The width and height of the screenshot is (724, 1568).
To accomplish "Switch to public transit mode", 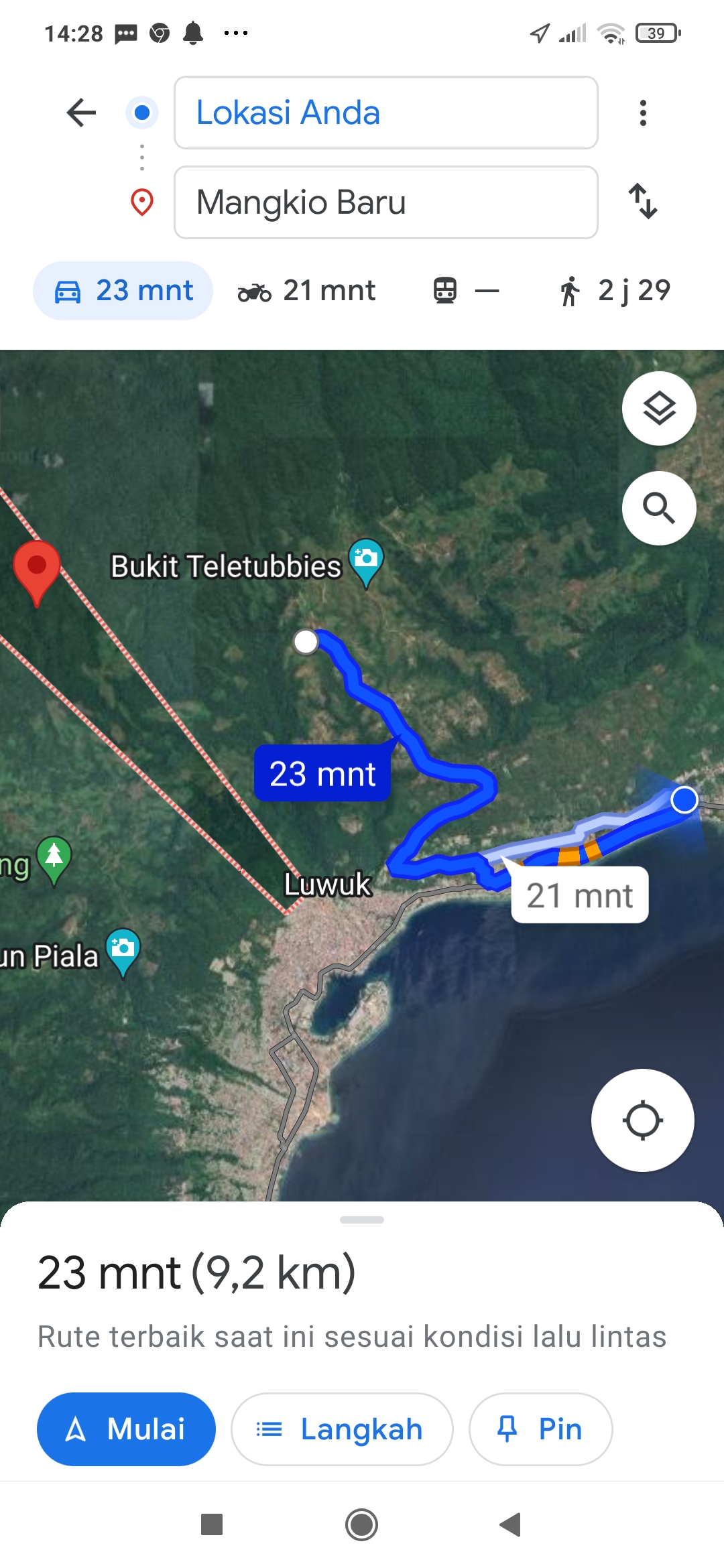I will click(x=466, y=291).
